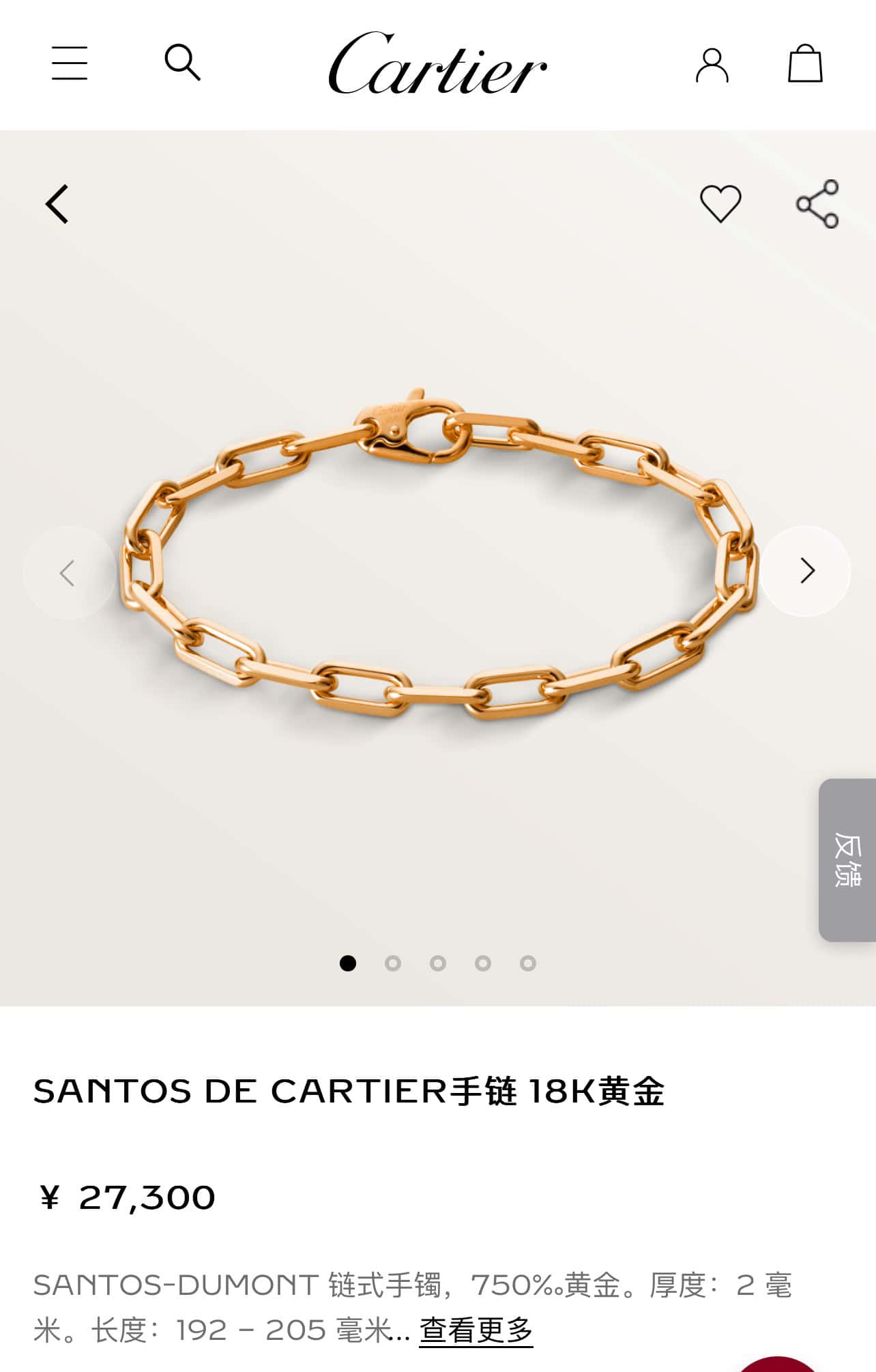Share this bracelet
This screenshot has height=1372, width=876.
tap(817, 204)
